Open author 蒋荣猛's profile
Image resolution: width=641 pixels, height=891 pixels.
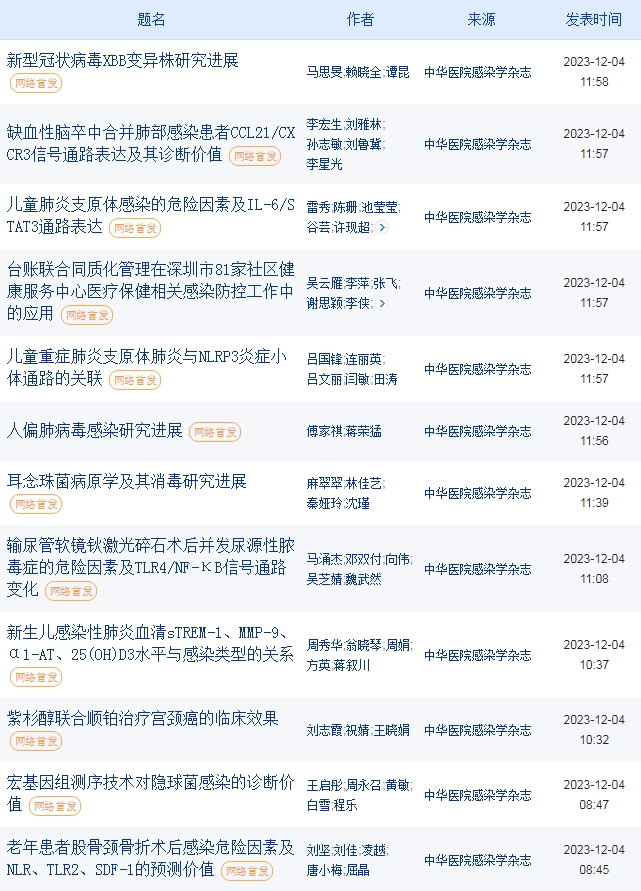tap(363, 432)
